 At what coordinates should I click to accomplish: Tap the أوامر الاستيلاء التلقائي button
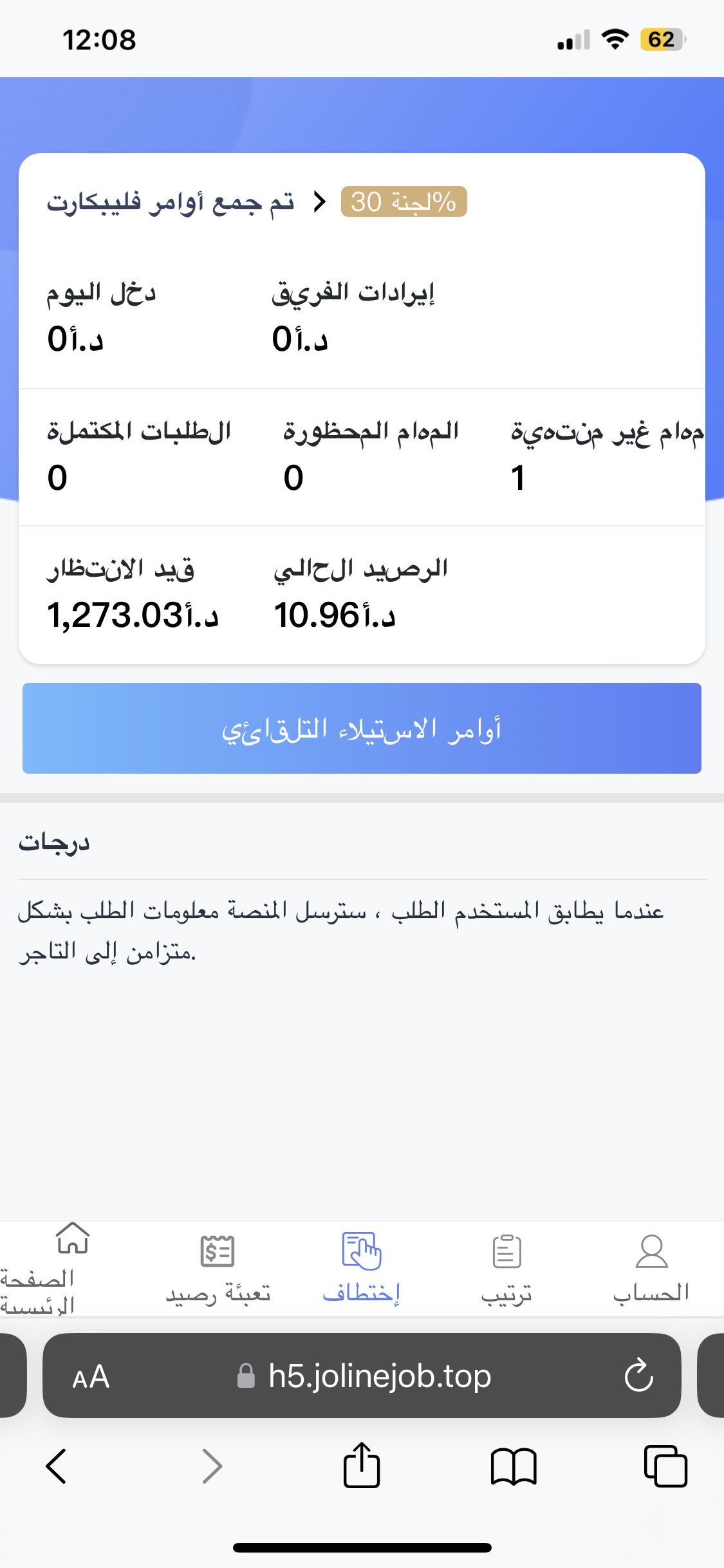point(362,728)
